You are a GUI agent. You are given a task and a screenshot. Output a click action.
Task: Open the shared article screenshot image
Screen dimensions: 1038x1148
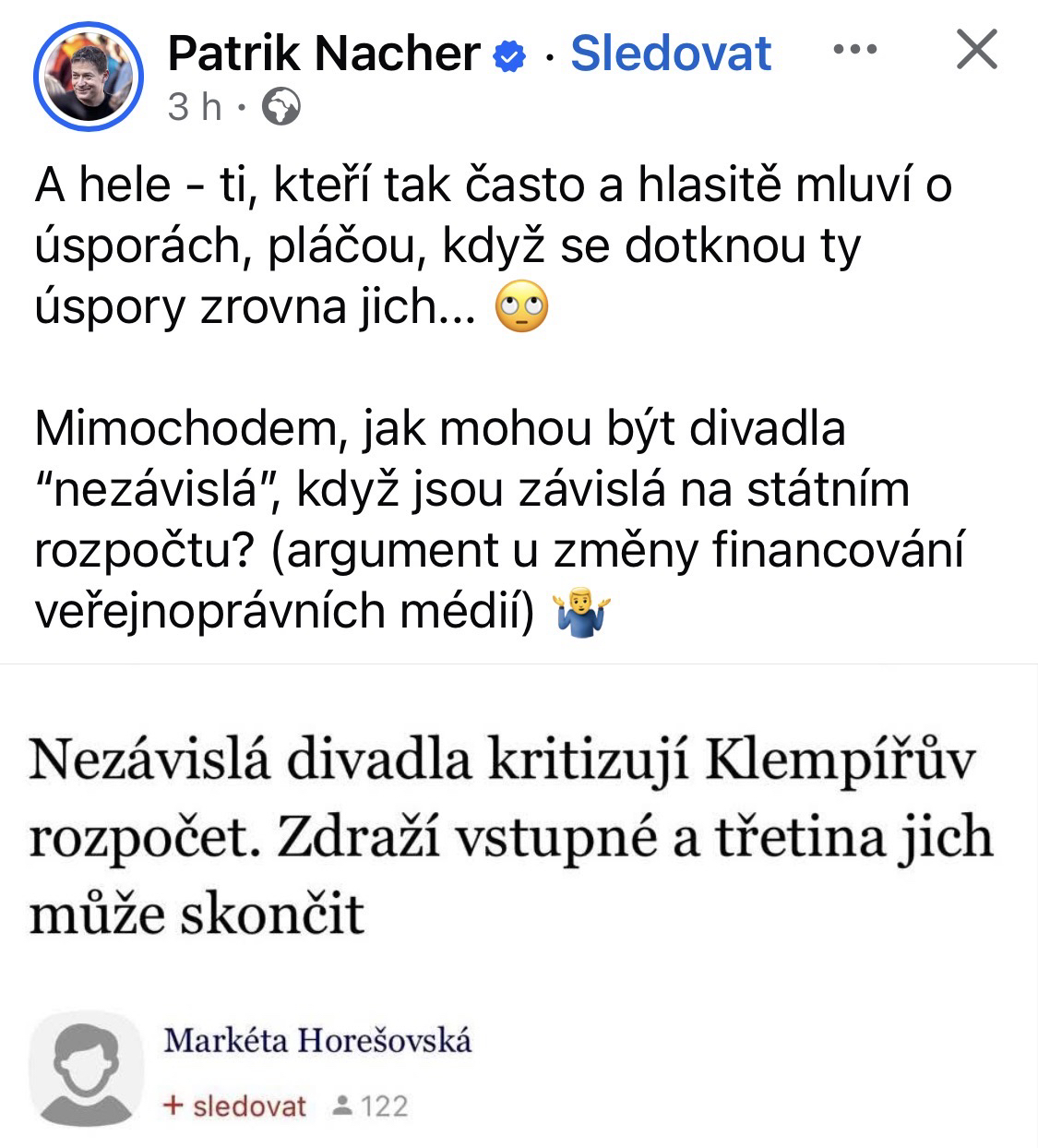pyautogui.click(x=519, y=904)
